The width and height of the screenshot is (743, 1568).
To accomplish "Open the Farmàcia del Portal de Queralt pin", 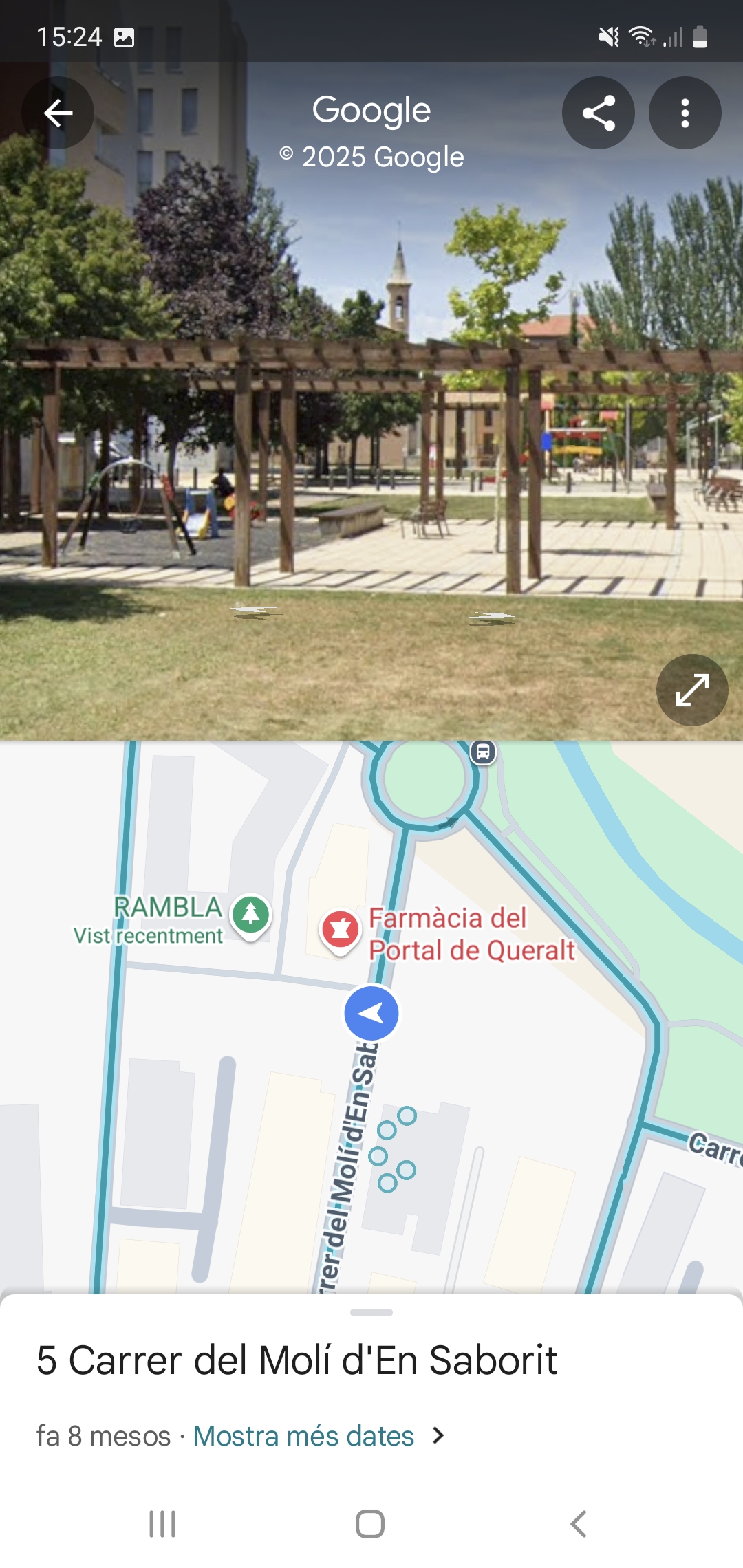I will [x=340, y=928].
